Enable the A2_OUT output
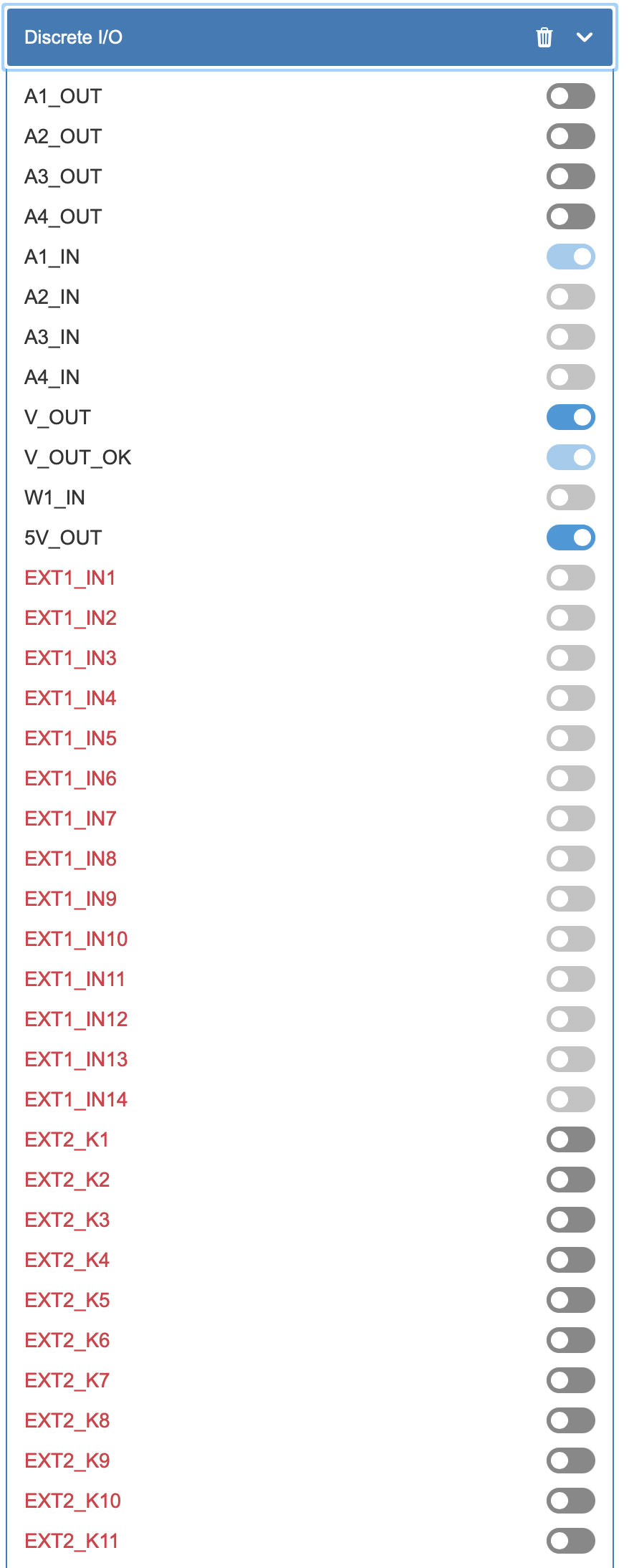Screen dimensions: 629x1568 pos(570,136)
